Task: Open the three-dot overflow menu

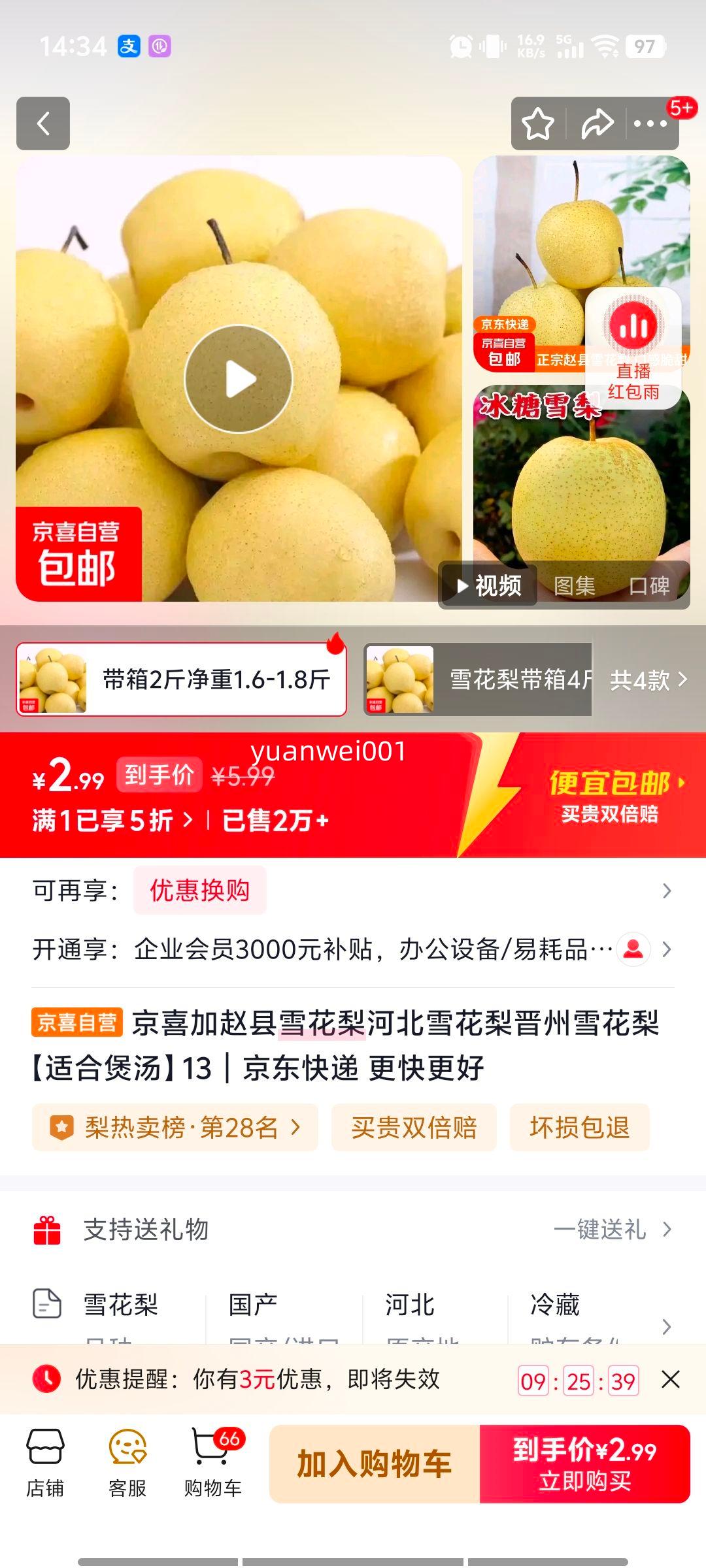Action: 650,123
